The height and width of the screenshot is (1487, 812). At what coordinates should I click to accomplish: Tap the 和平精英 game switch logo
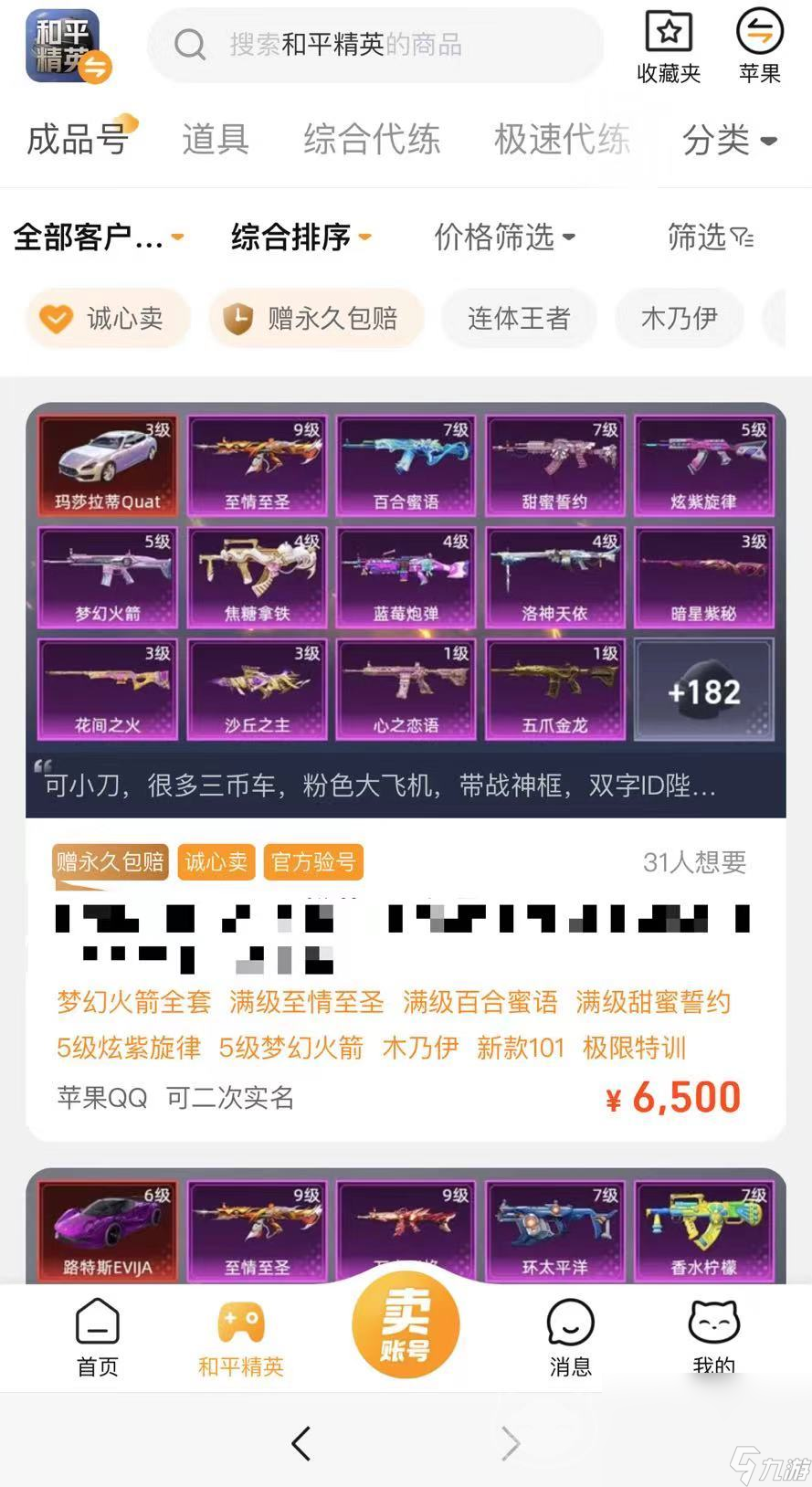tap(66, 47)
